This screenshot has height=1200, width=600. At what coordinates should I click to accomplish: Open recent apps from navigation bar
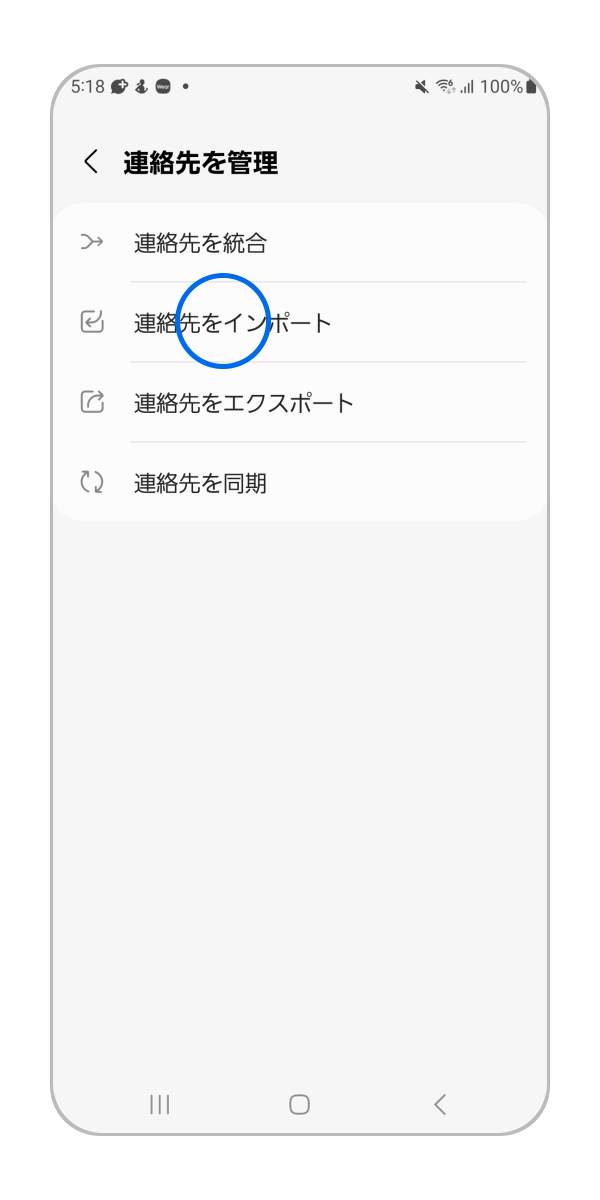click(x=159, y=1104)
